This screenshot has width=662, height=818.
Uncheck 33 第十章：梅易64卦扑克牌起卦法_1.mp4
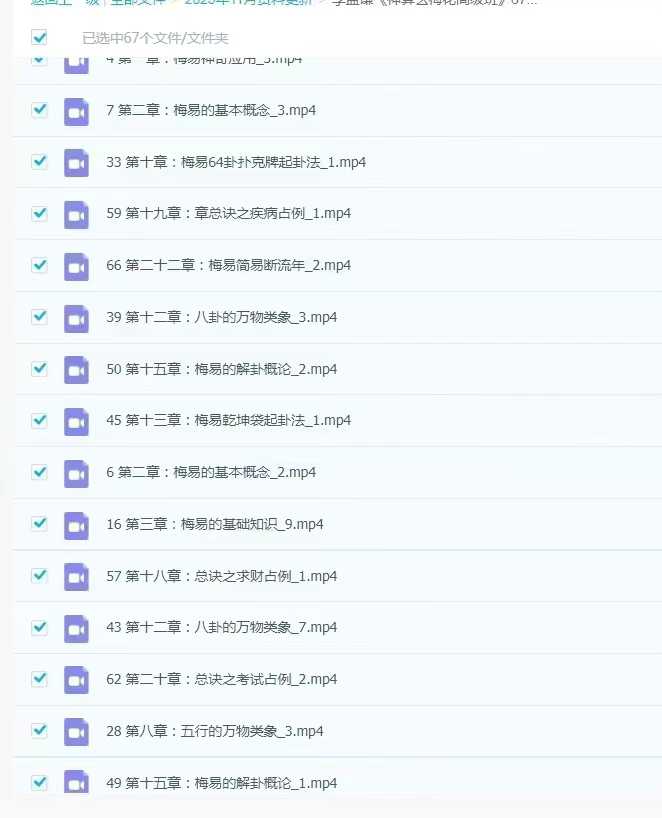coord(39,161)
